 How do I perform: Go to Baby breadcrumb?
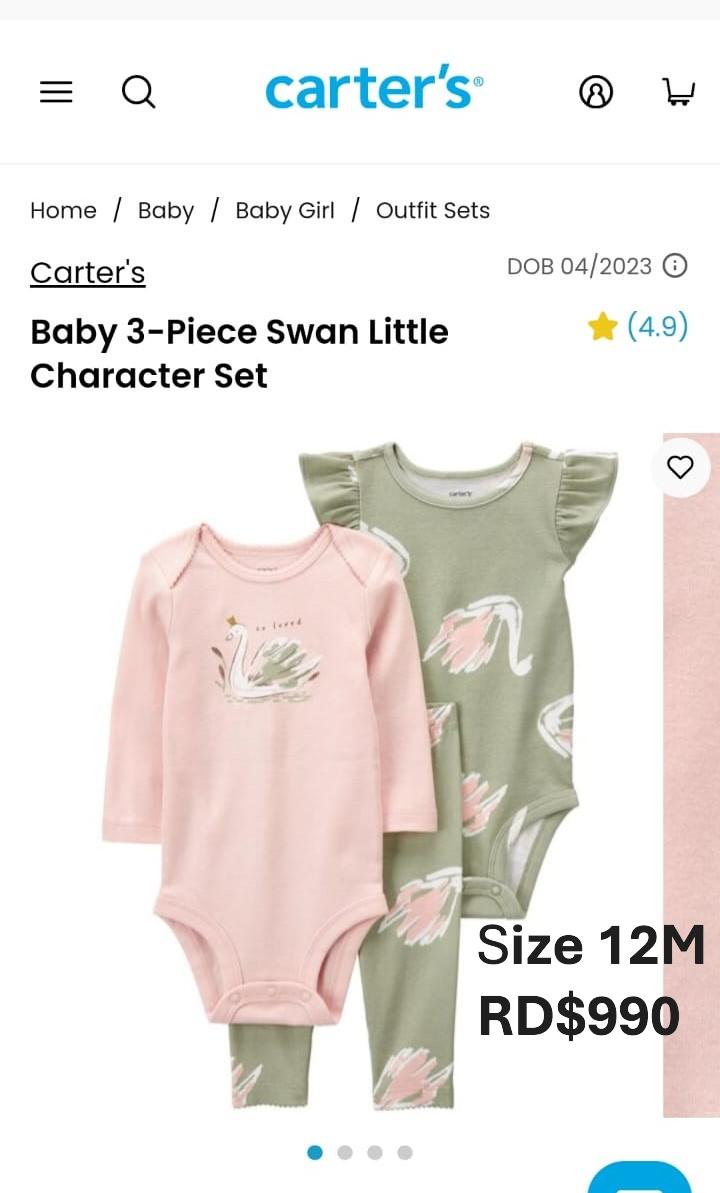point(166,210)
